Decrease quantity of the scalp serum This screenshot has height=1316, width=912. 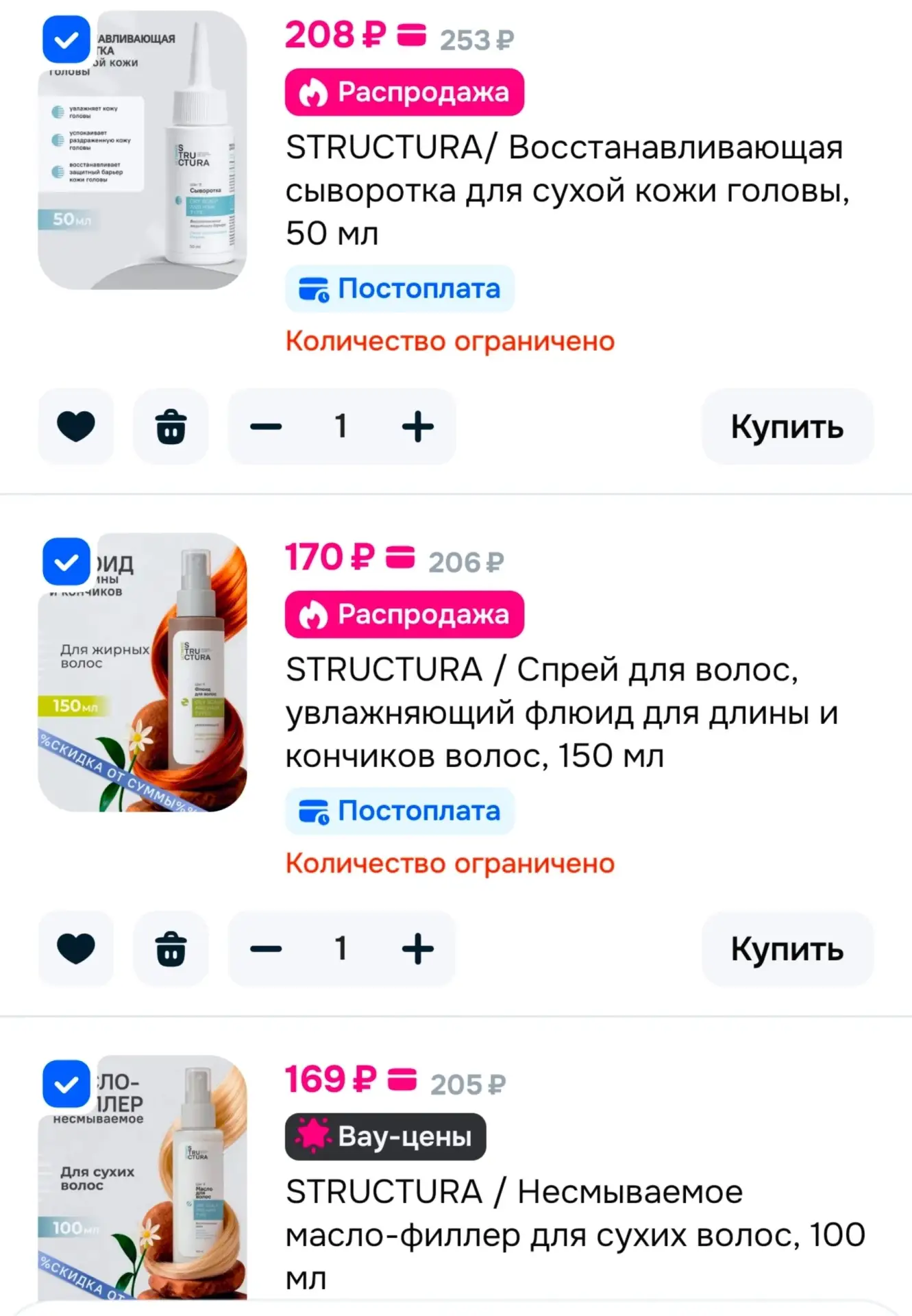point(266,427)
